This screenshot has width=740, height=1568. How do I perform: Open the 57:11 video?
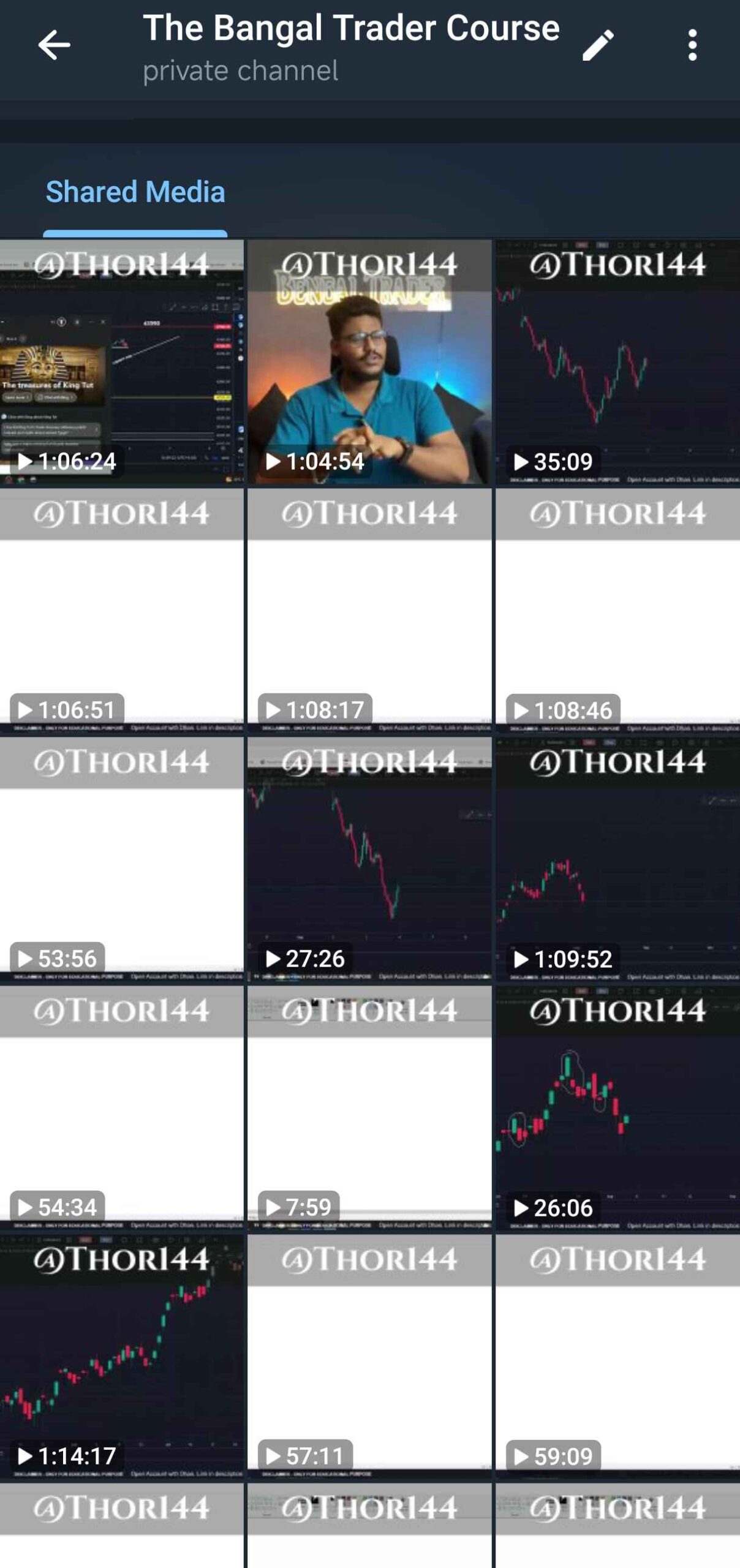tap(369, 1357)
